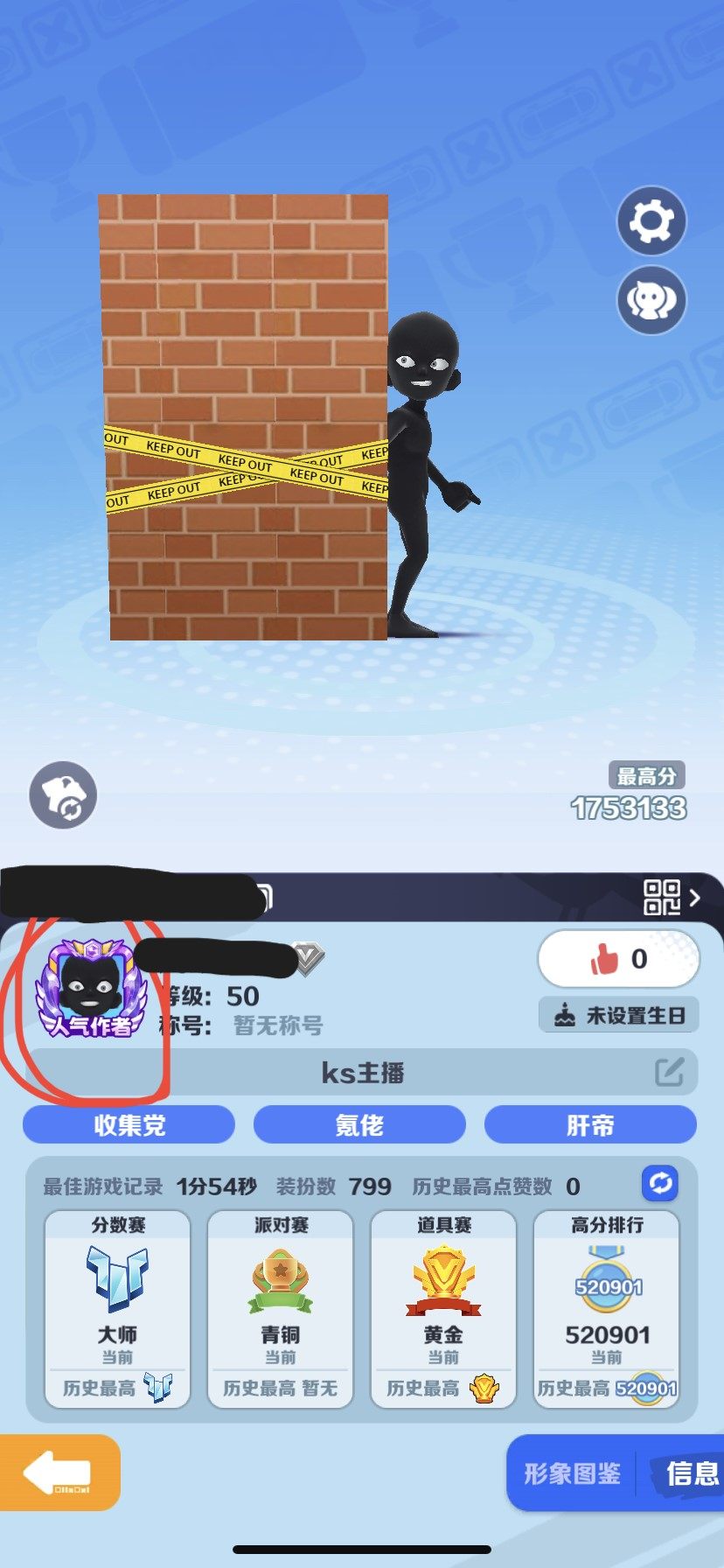This screenshot has width=724, height=1568.
Task: Open the 形象图鉴 tab
Action: pyautogui.click(x=573, y=1473)
